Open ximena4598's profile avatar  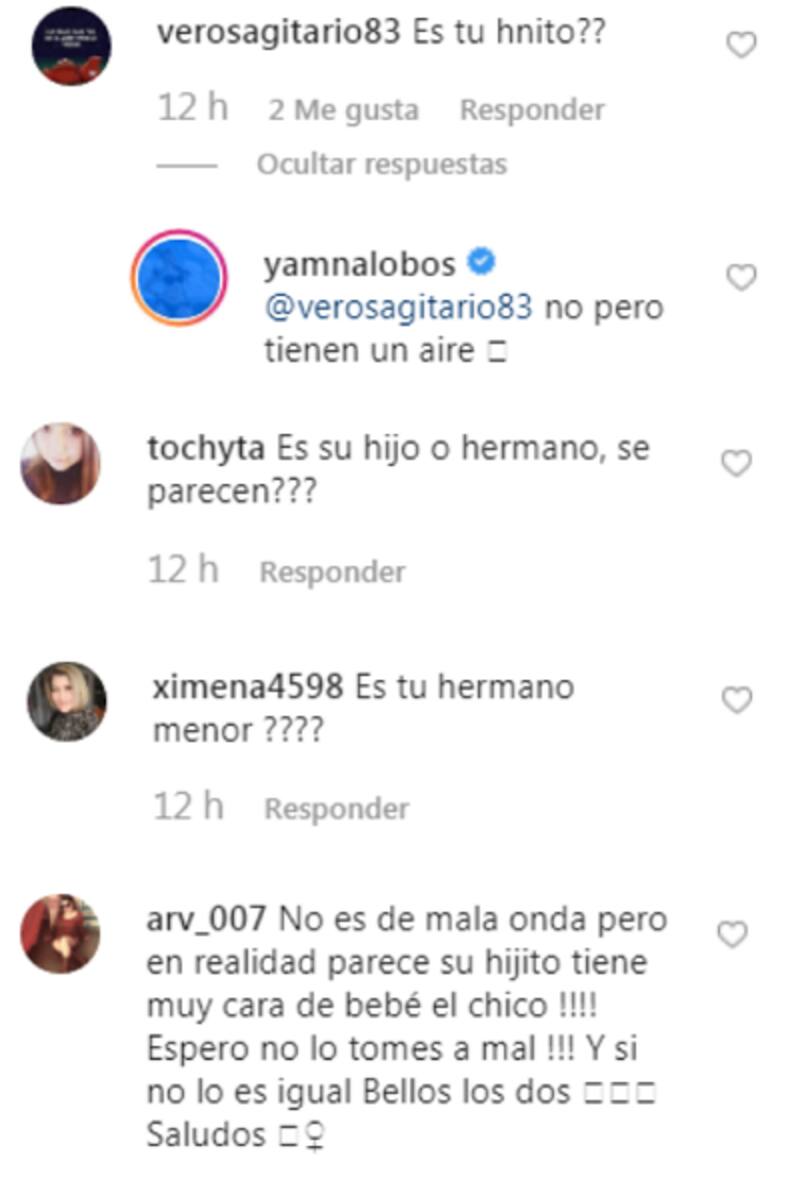tap(66, 701)
